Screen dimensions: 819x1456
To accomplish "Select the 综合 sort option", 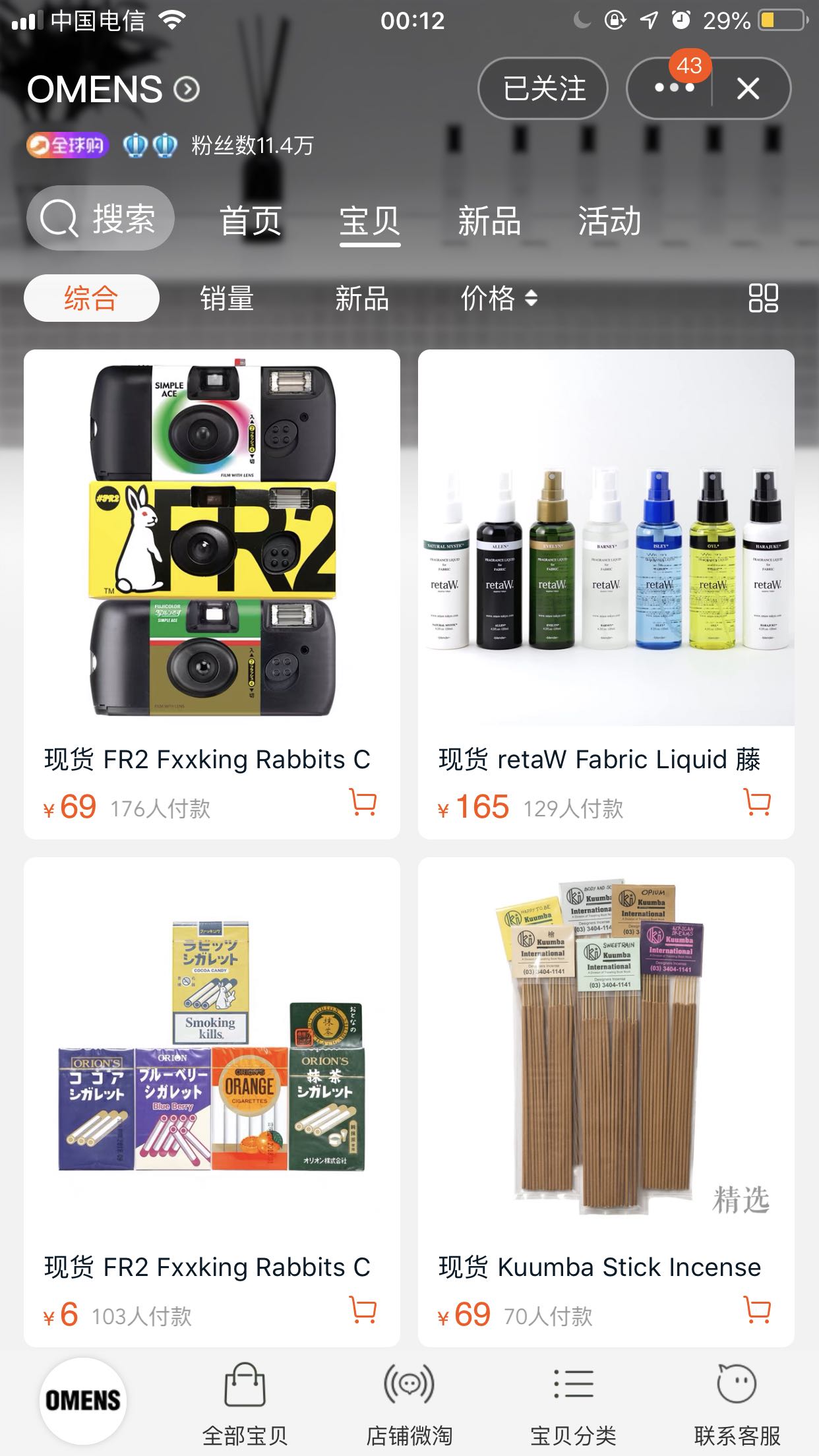I will tap(91, 299).
